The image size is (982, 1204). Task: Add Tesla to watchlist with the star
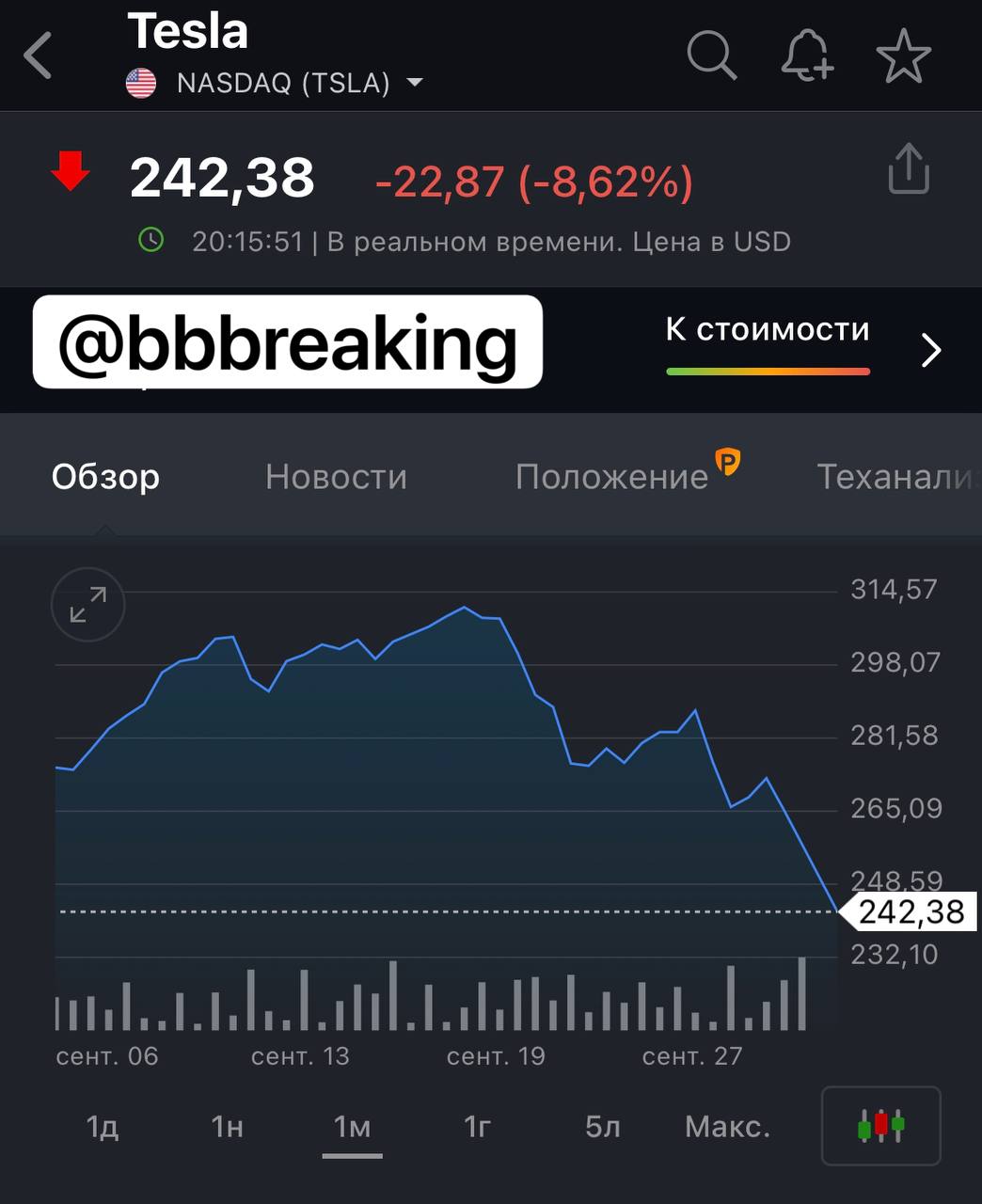[x=903, y=55]
